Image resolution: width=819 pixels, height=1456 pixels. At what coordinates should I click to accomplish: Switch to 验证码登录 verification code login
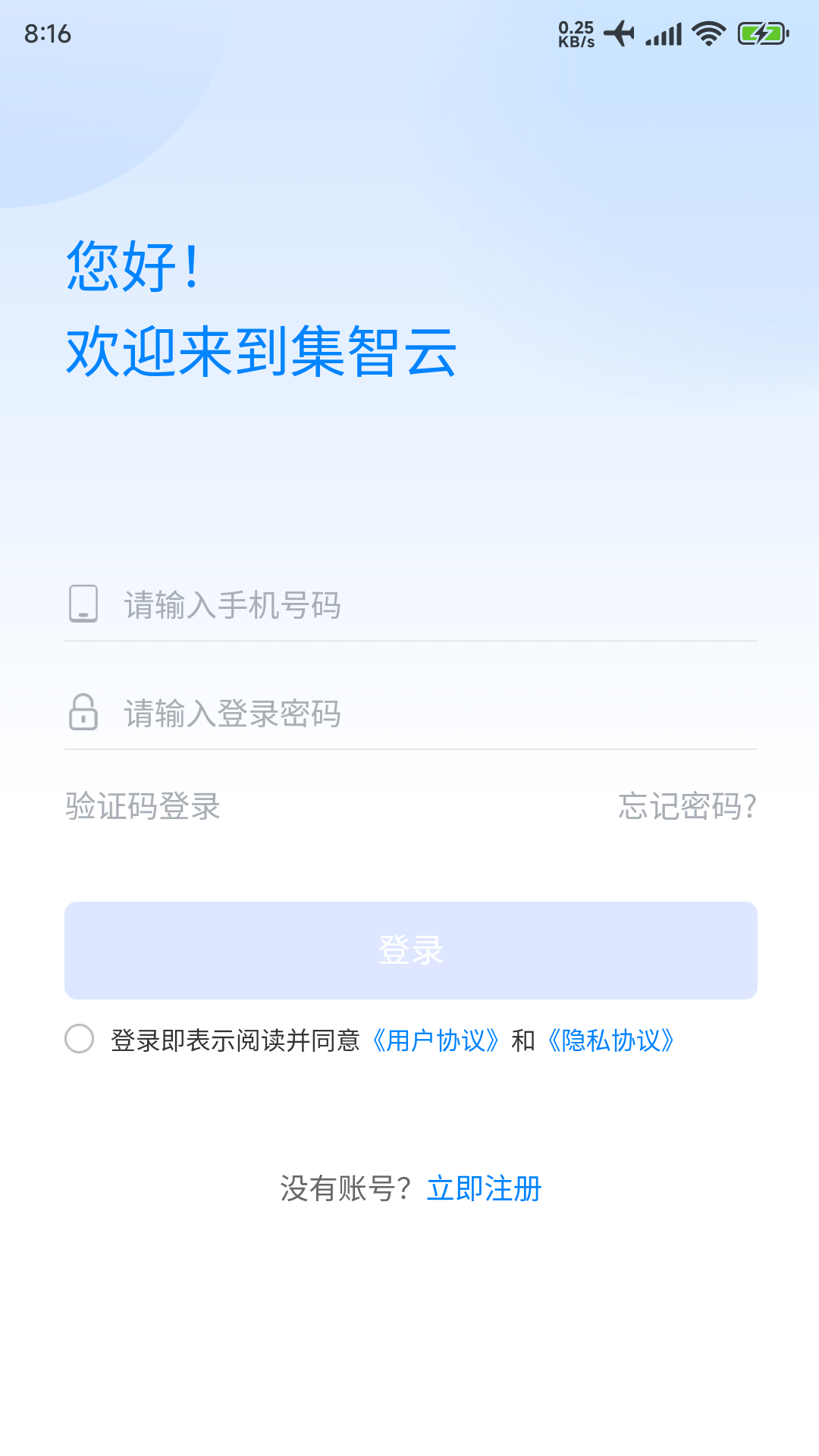click(142, 808)
